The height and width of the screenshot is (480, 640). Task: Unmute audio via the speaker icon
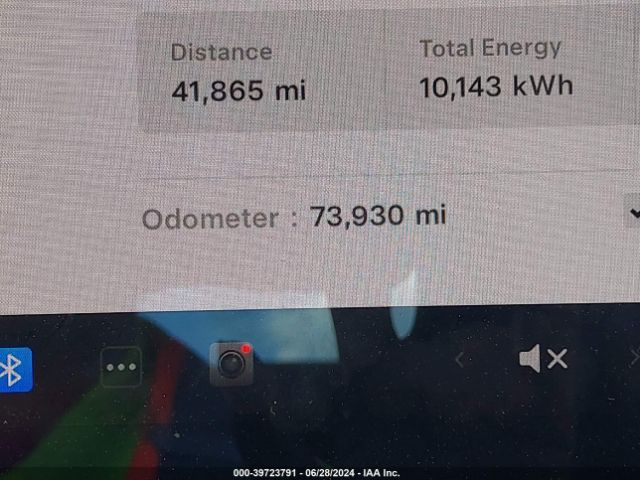pyautogui.click(x=543, y=359)
